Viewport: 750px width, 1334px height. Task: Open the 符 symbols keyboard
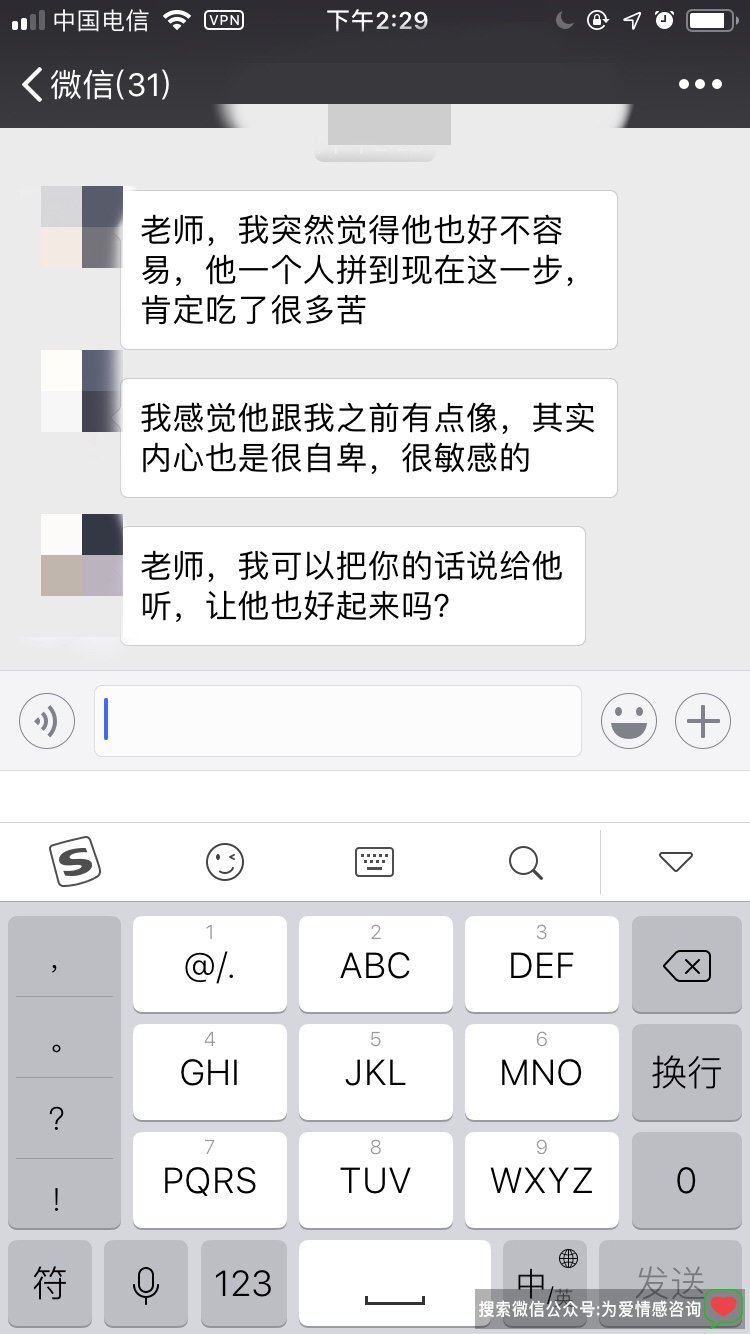tap(50, 1283)
